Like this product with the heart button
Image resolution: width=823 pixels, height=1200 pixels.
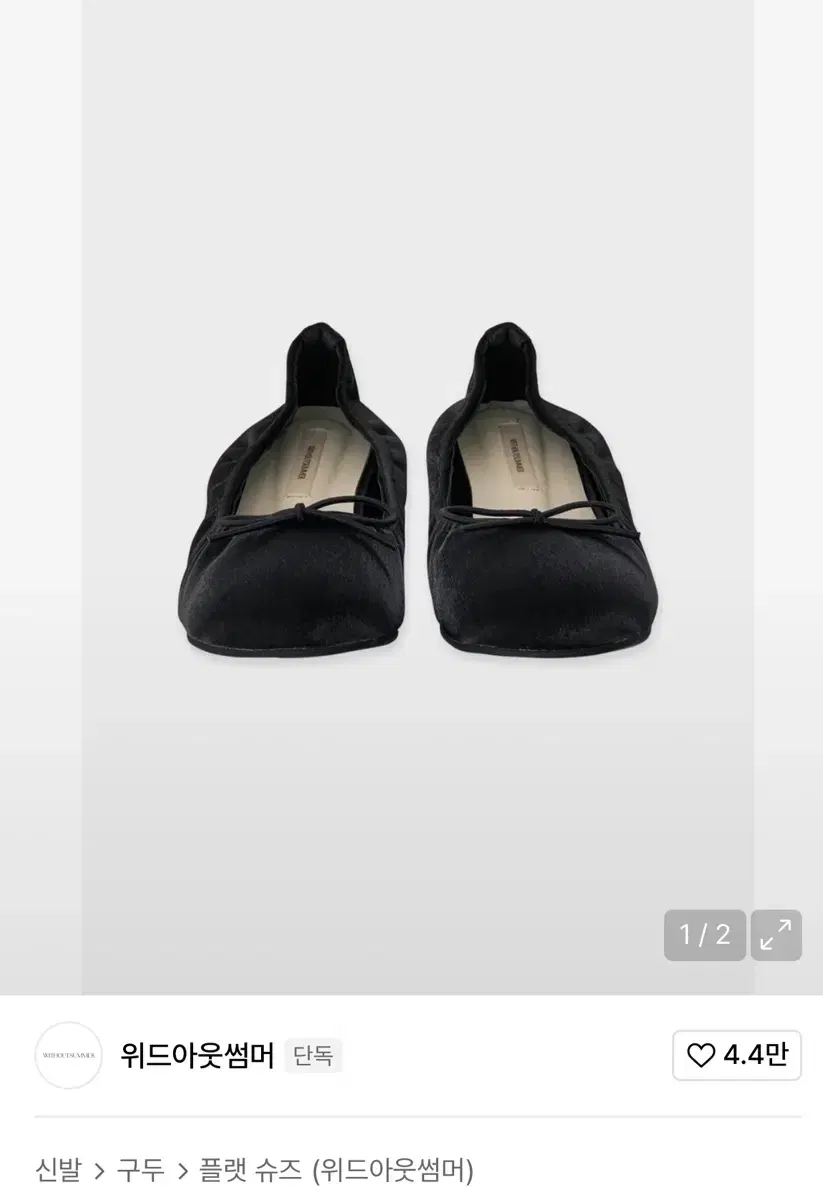737,1055
